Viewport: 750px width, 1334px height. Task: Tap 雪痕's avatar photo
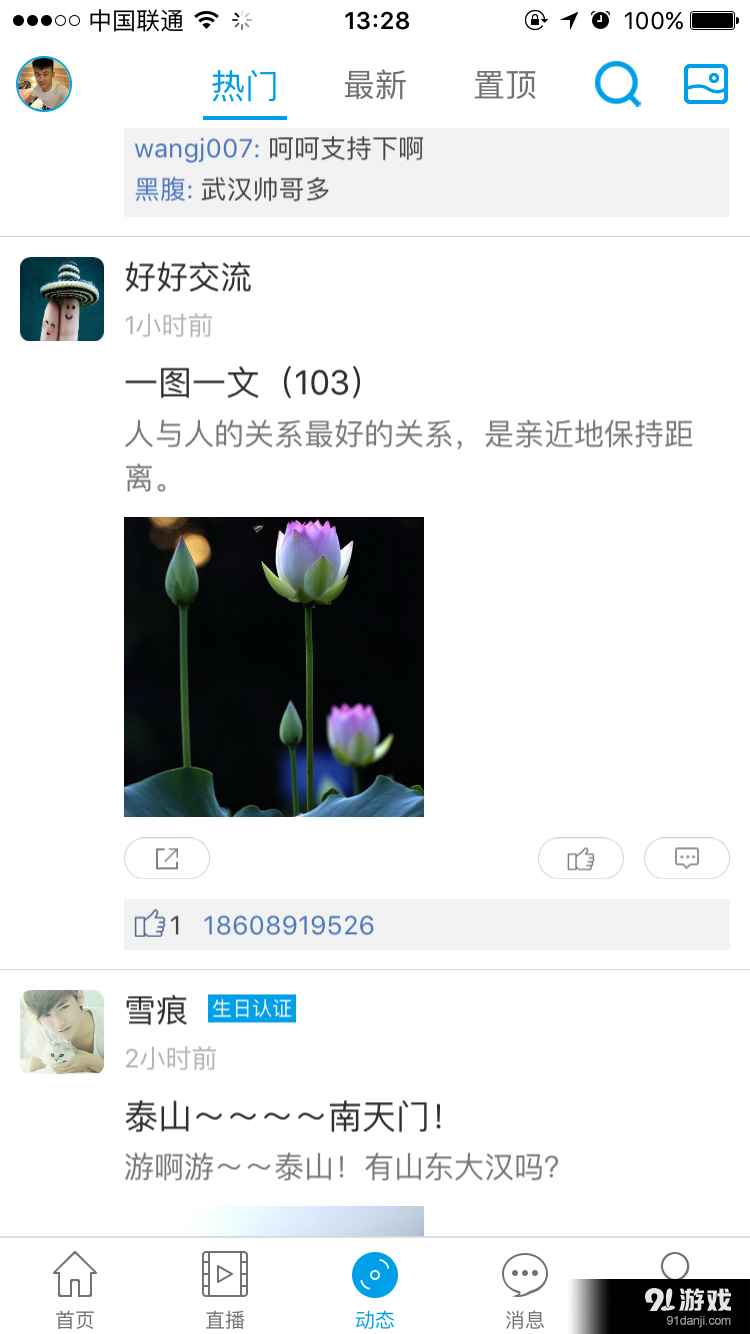click(x=61, y=1031)
